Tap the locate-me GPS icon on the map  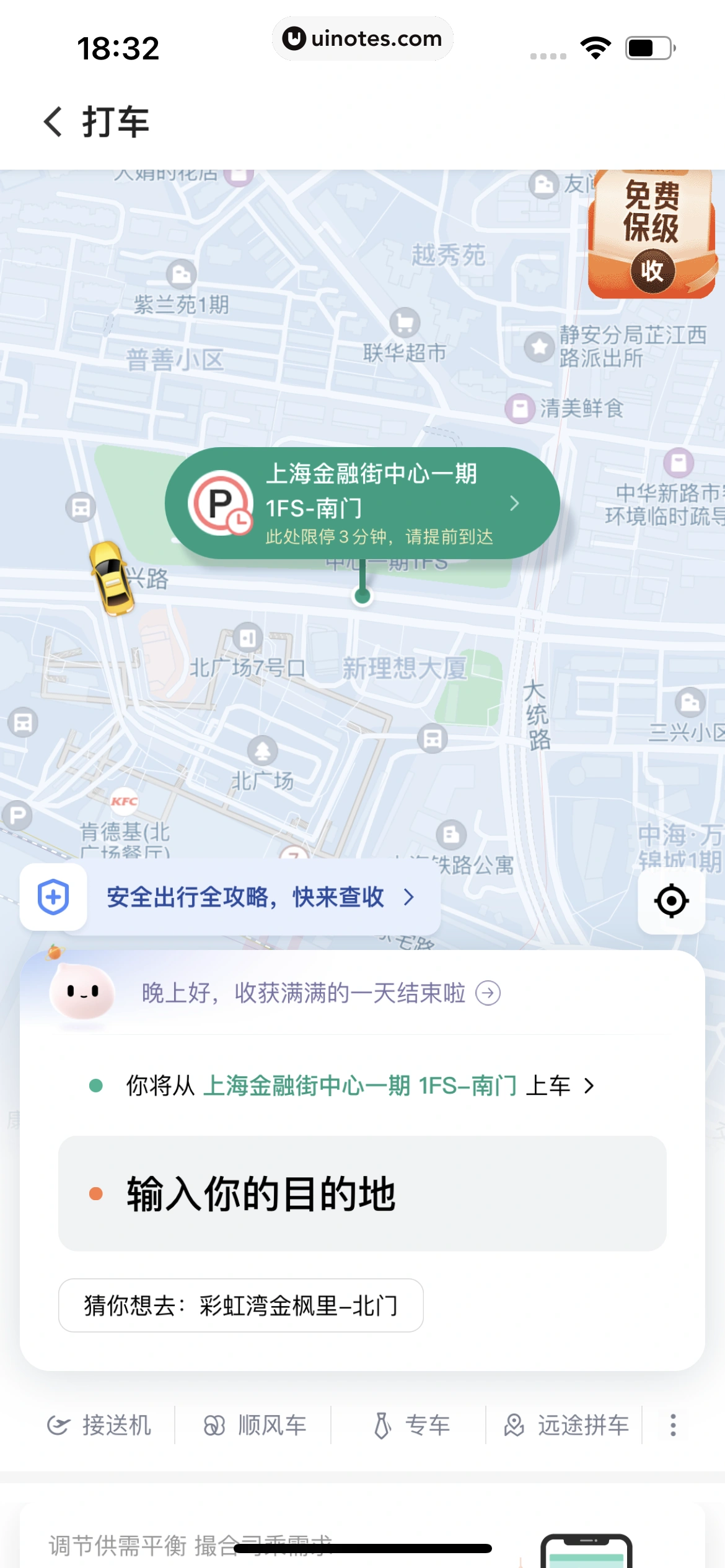point(671,901)
